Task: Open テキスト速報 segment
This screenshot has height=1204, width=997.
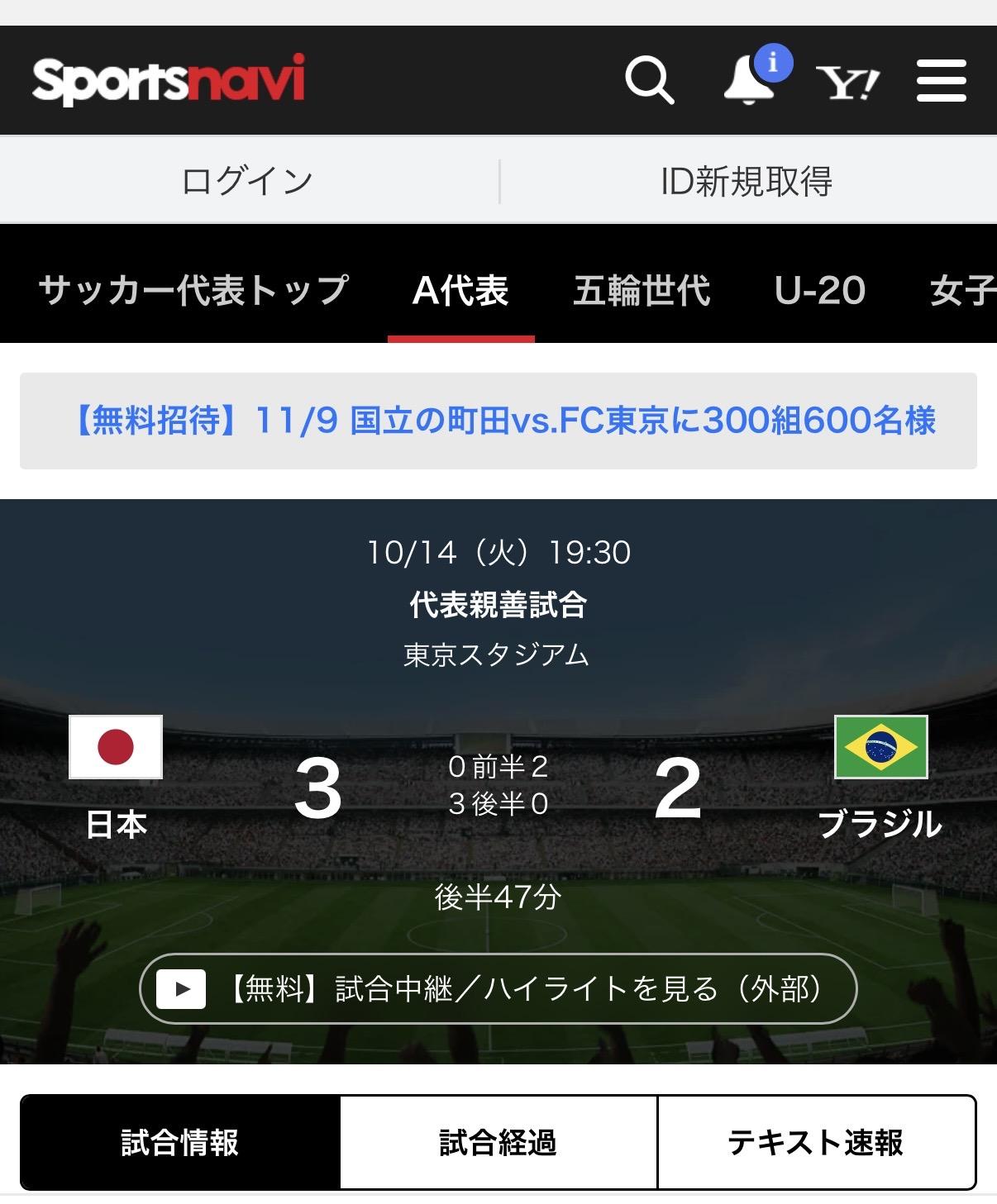Action: click(816, 1143)
